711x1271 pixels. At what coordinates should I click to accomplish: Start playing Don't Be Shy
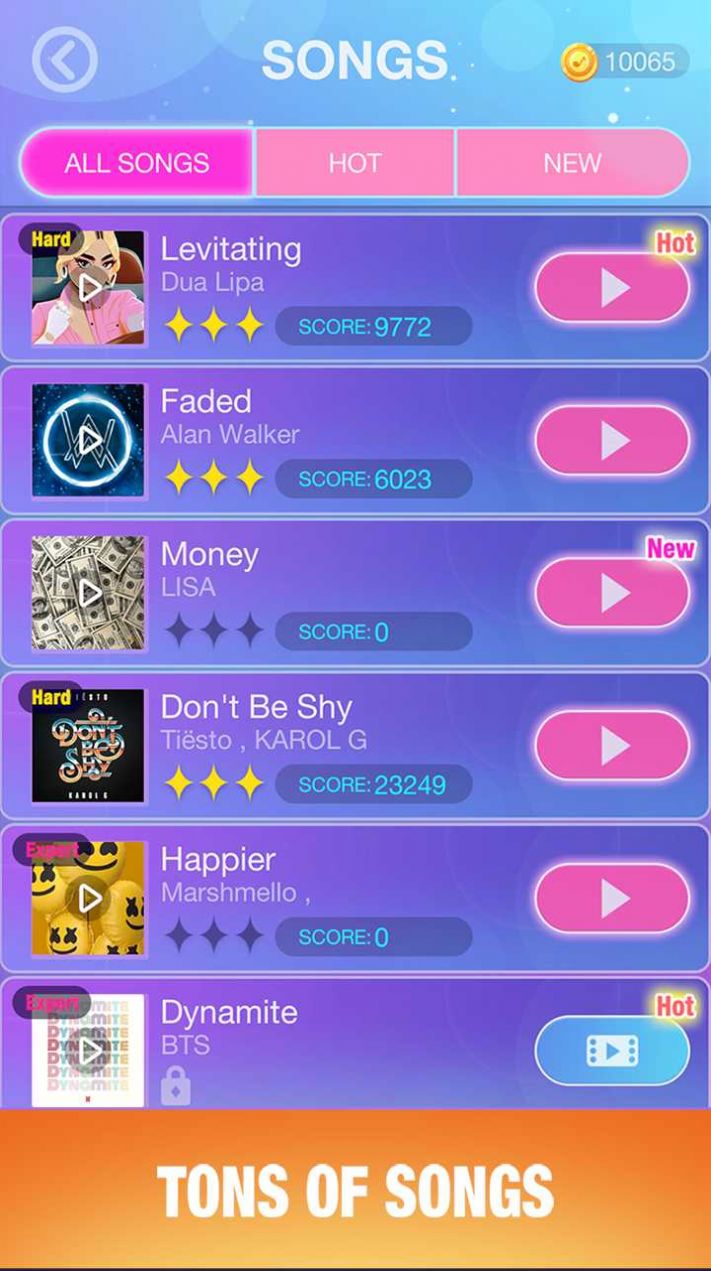pyautogui.click(x=612, y=746)
